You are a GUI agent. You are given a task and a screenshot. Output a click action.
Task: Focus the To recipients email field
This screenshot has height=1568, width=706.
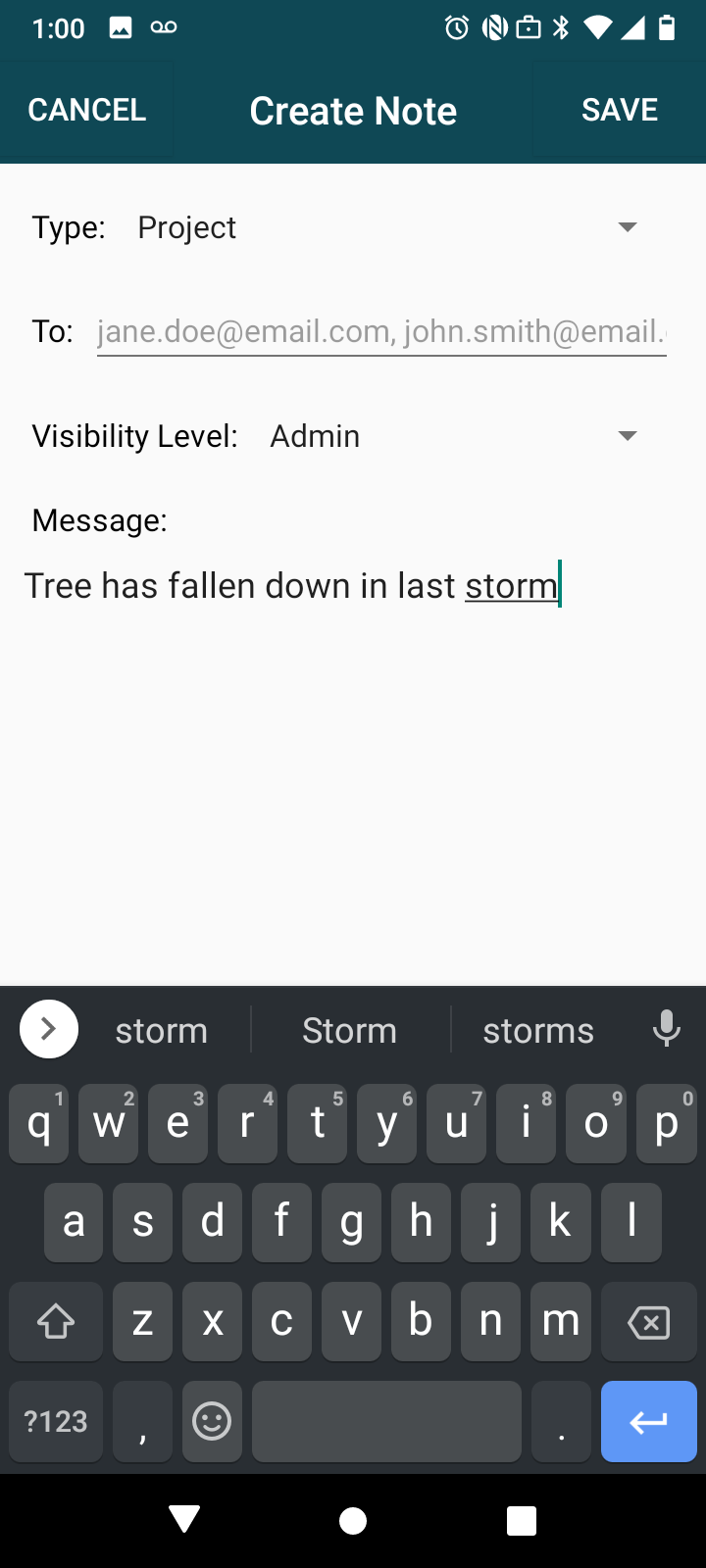[x=381, y=332]
